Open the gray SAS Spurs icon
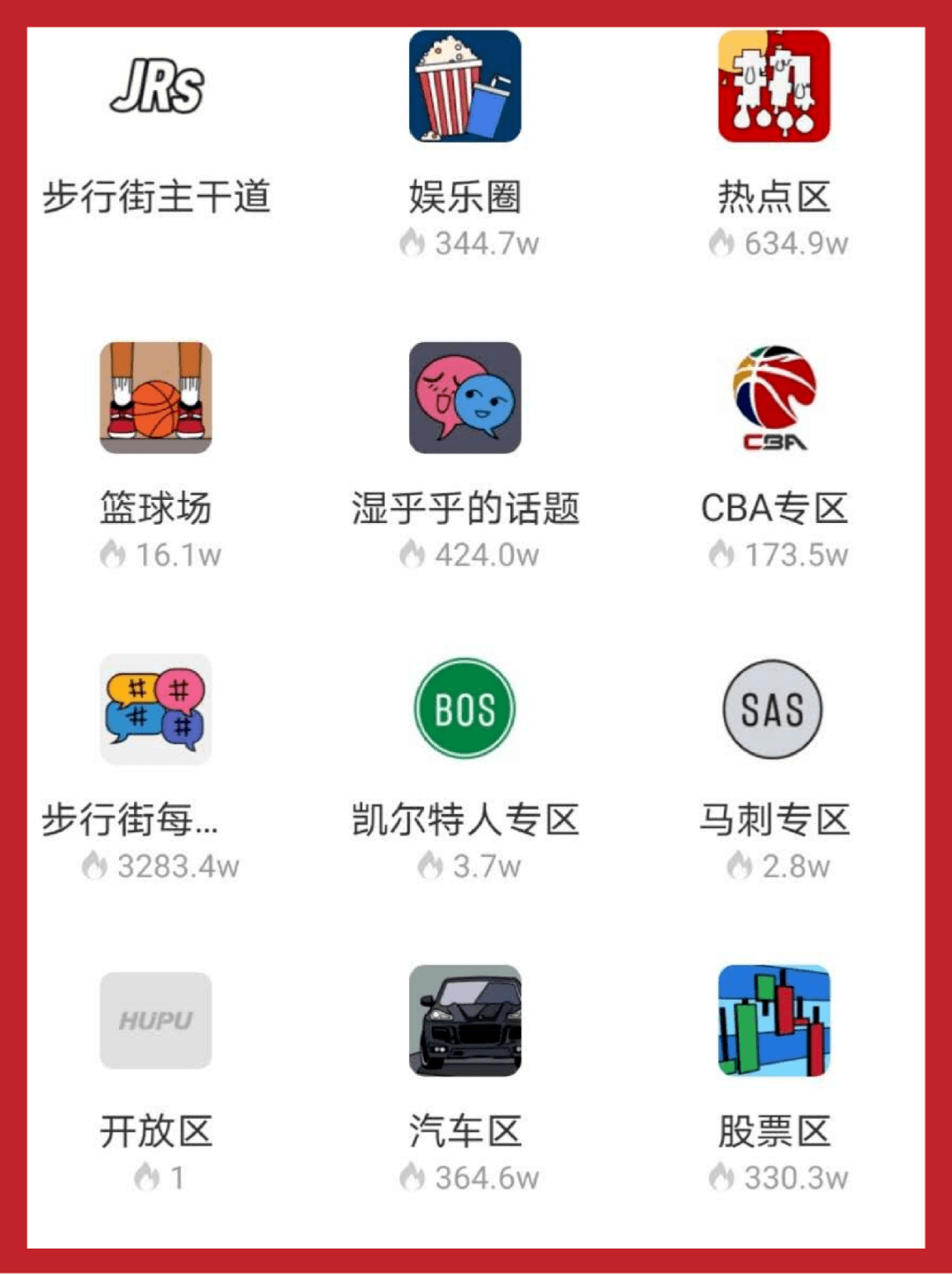The image size is (952, 1276). 774,710
